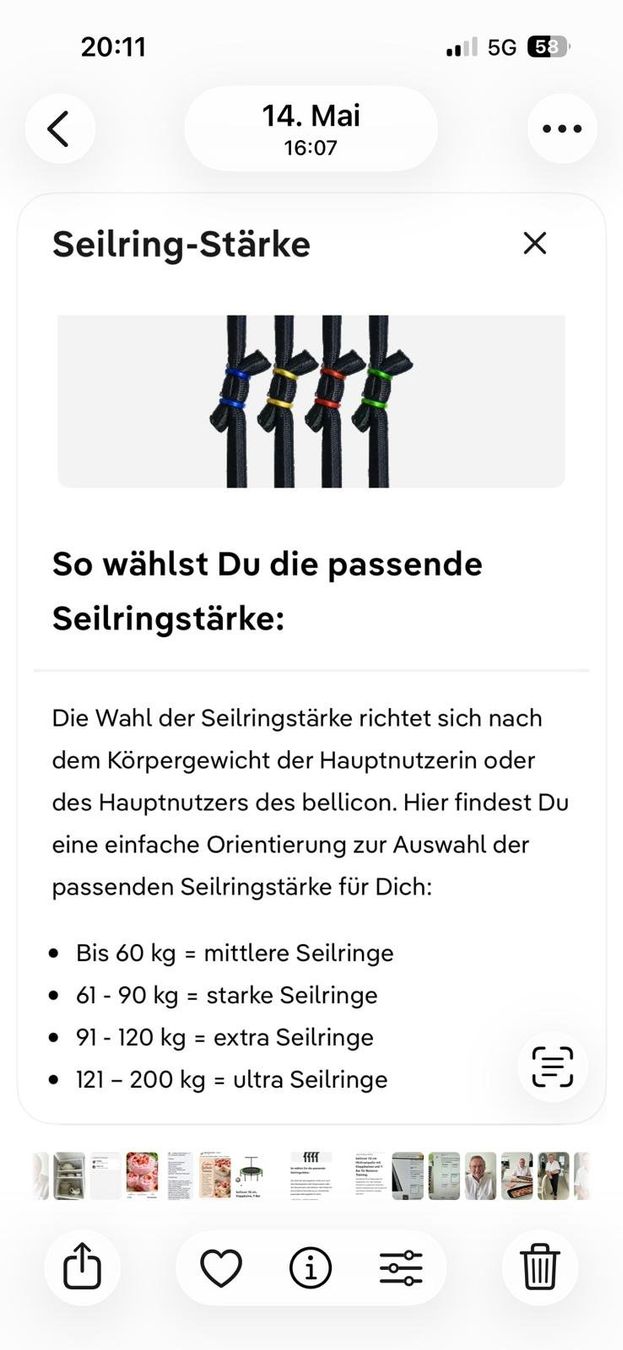The width and height of the screenshot is (623, 1350).
Task: Jump to the strawberry cake thumbnail in the strip
Action: (141, 1176)
